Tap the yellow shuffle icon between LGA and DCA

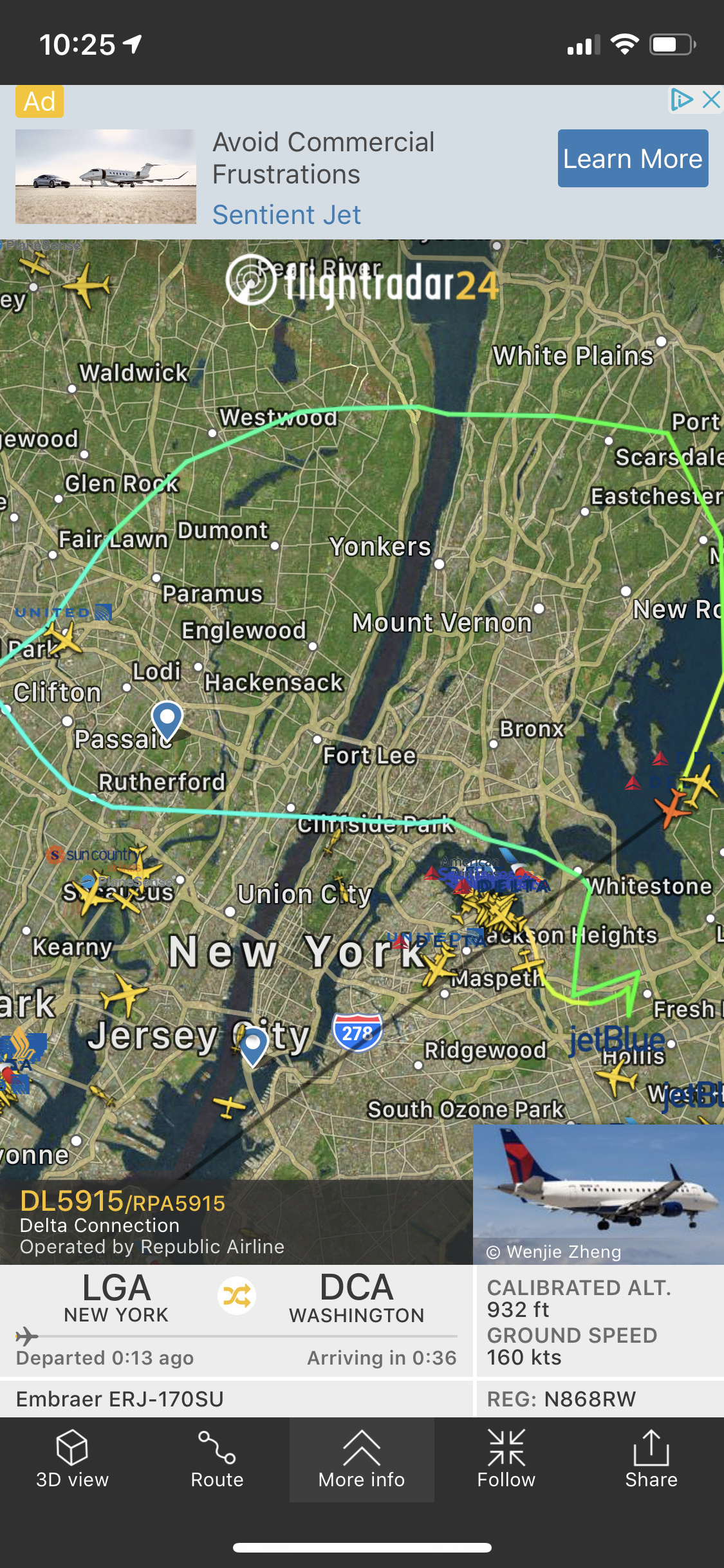[x=237, y=1296]
